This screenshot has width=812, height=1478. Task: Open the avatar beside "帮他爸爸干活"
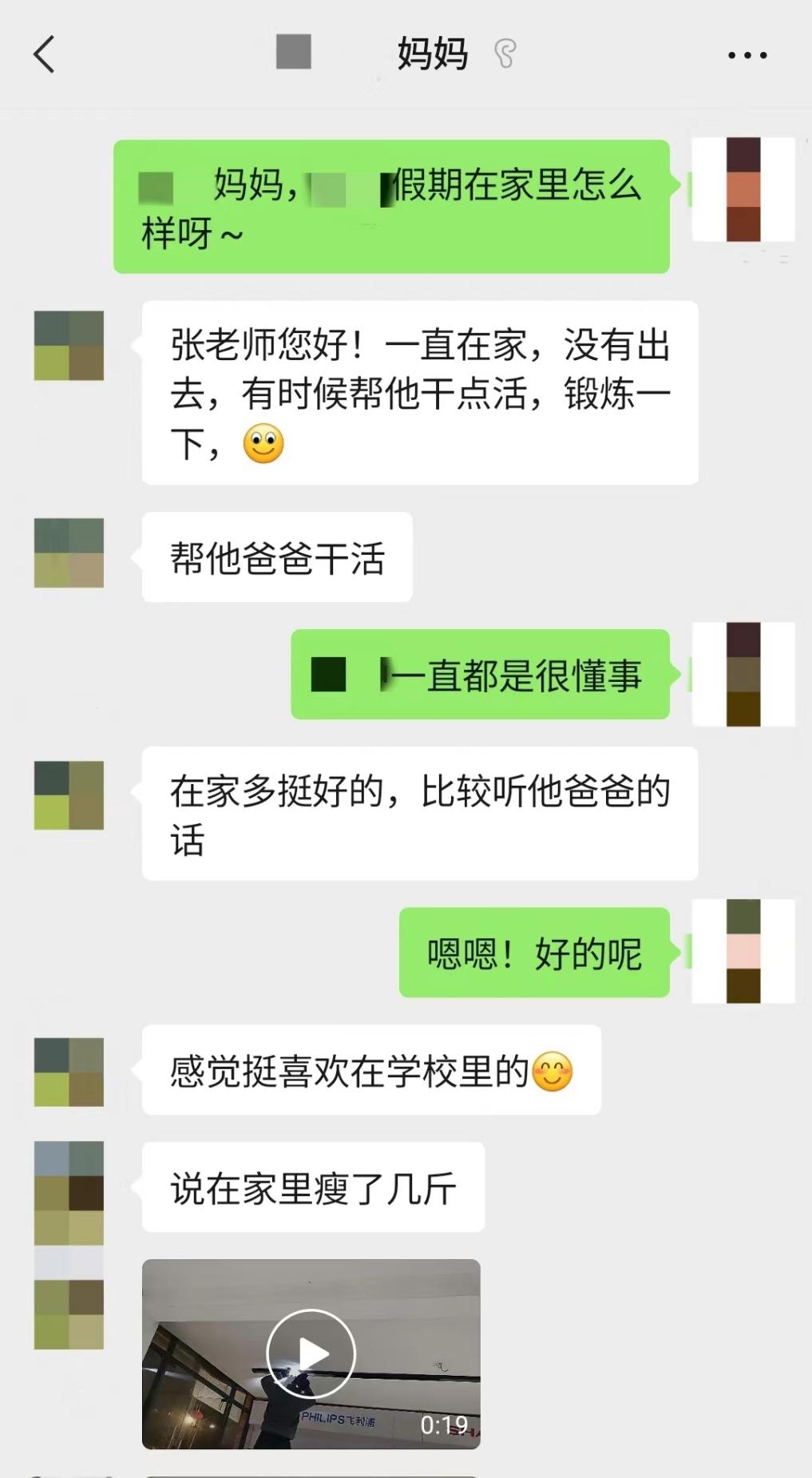point(69,553)
